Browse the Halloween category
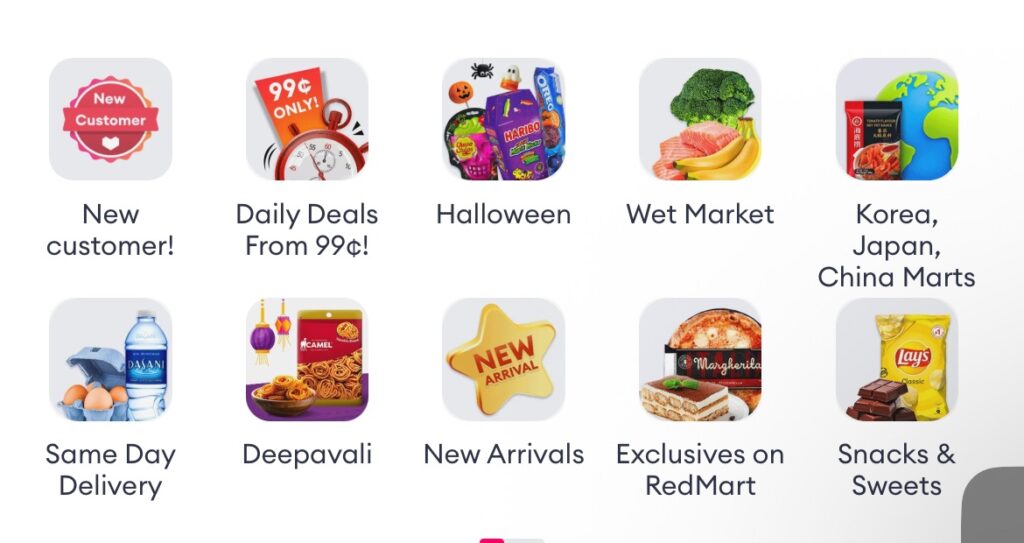 [503, 119]
